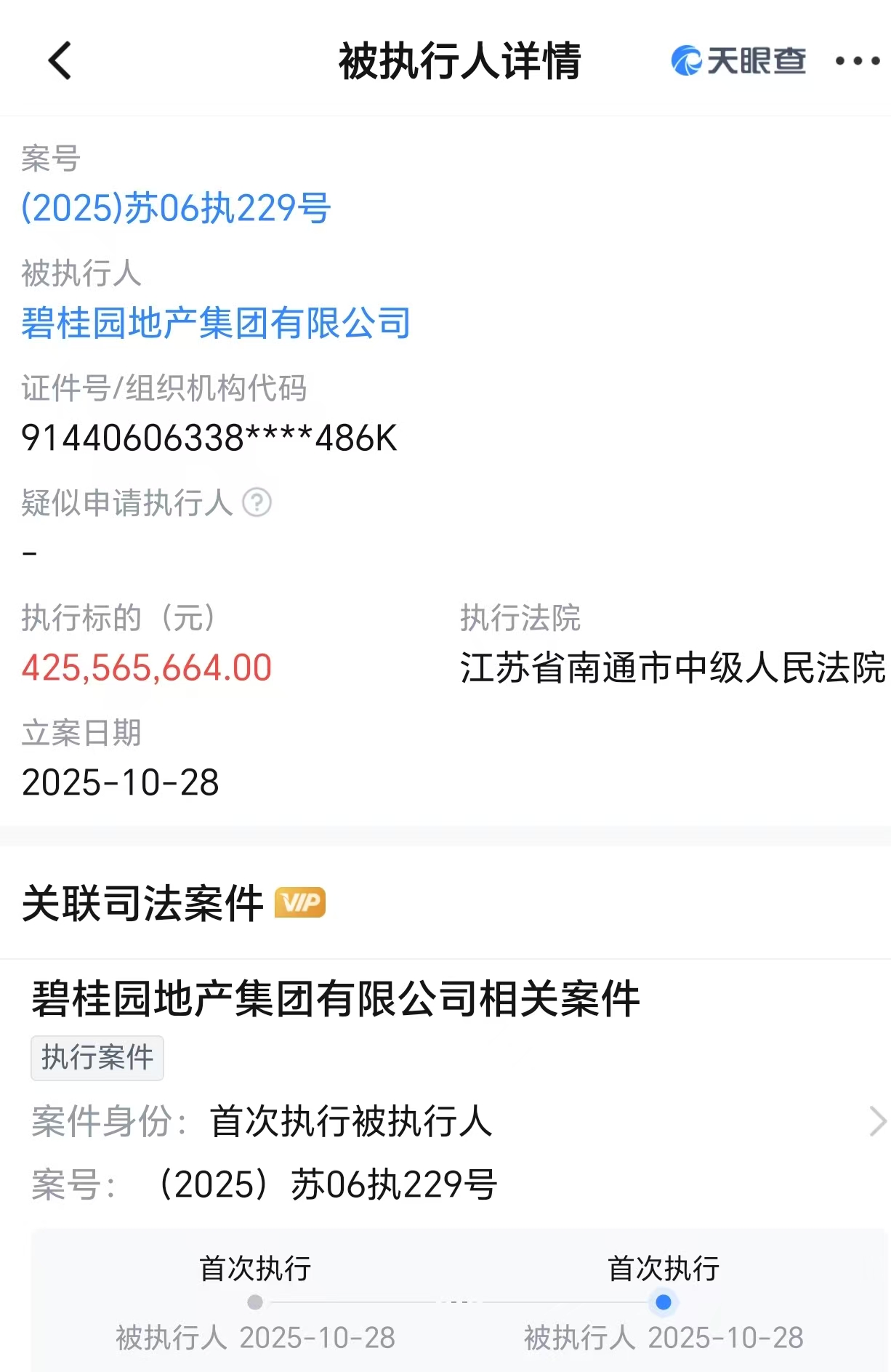This screenshot has width=891, height=1372.
Task: Toggle the second 首次执行 timeline node
Action: pos(664,1266)
